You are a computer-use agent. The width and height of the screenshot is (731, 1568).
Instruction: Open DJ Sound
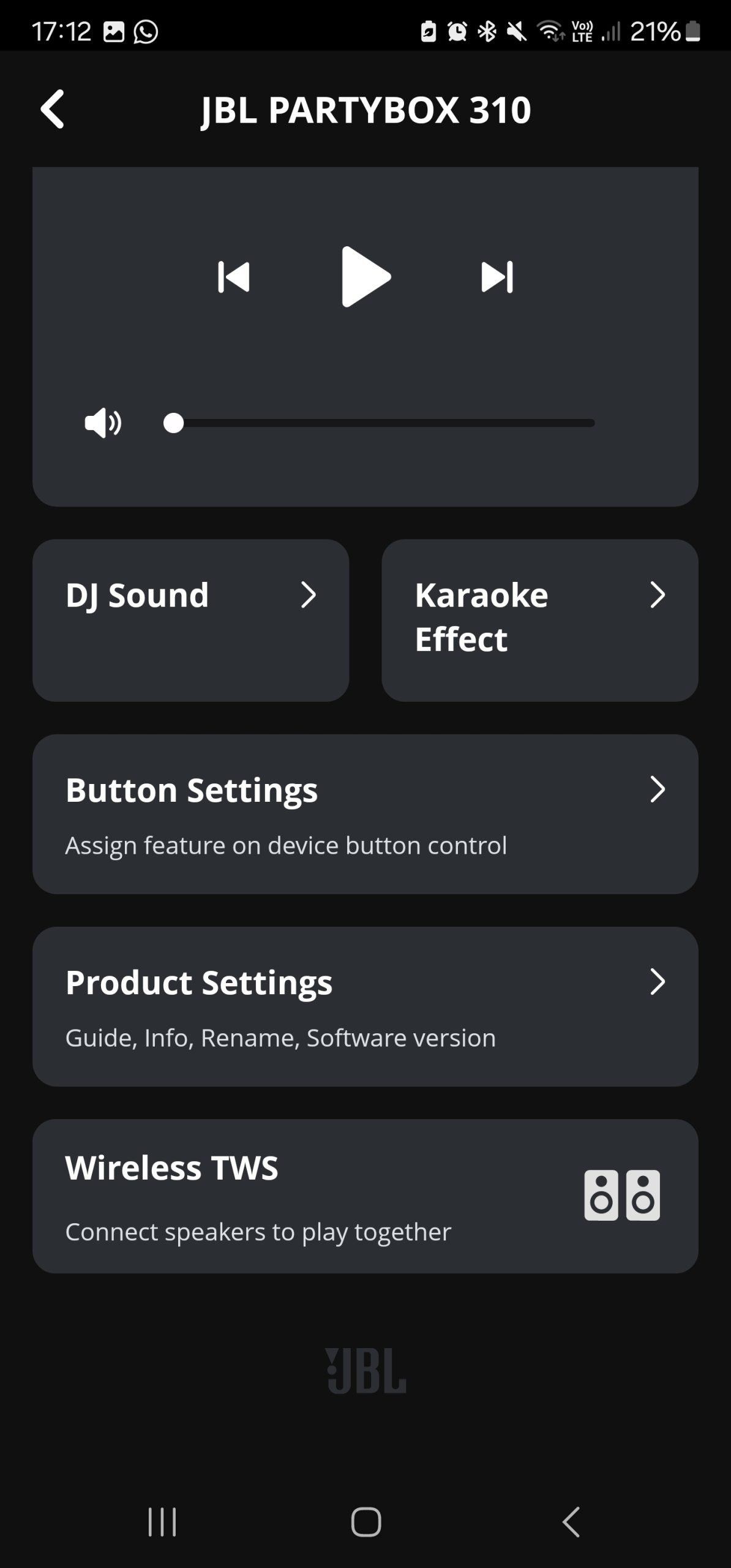point(191,620)
